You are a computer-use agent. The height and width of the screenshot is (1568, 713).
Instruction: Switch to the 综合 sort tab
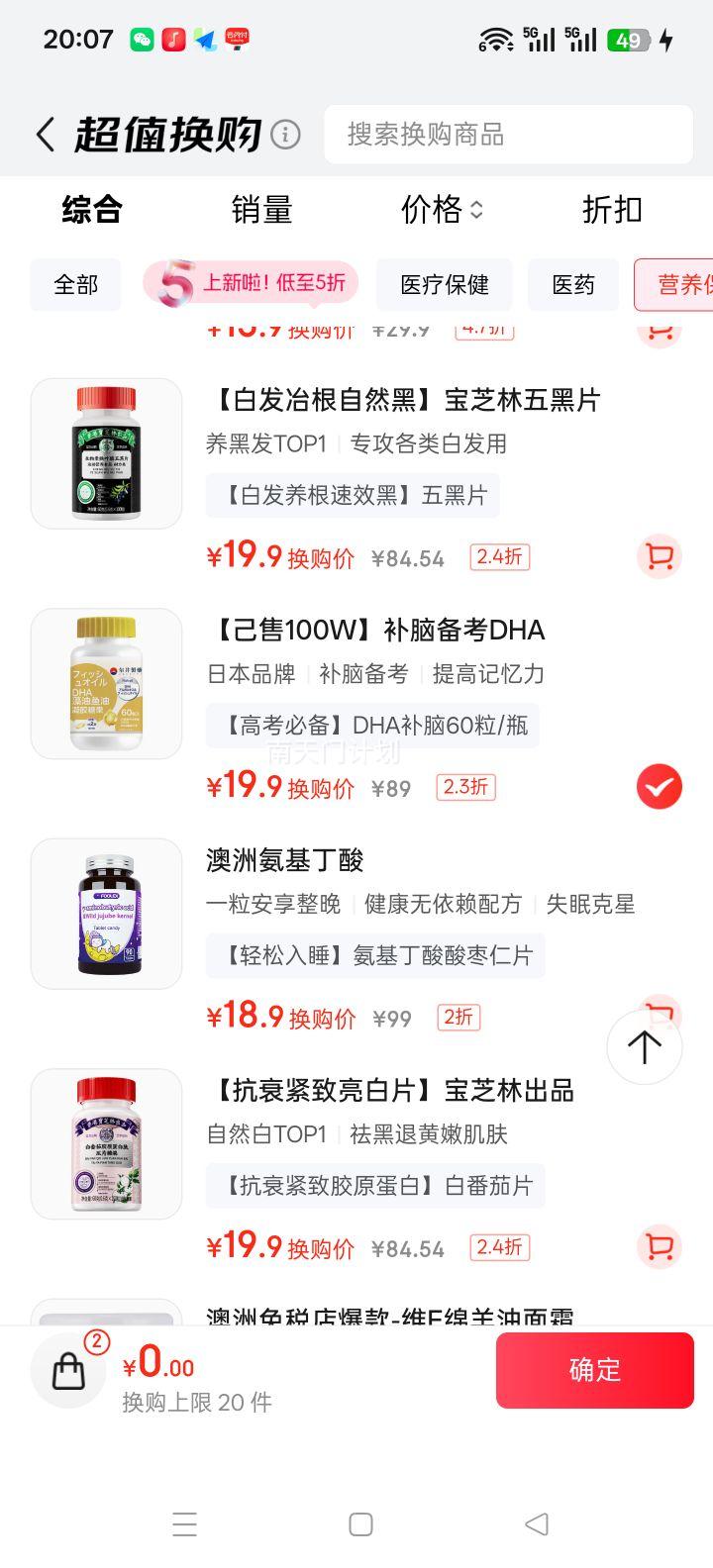click(x=92, y=210)
